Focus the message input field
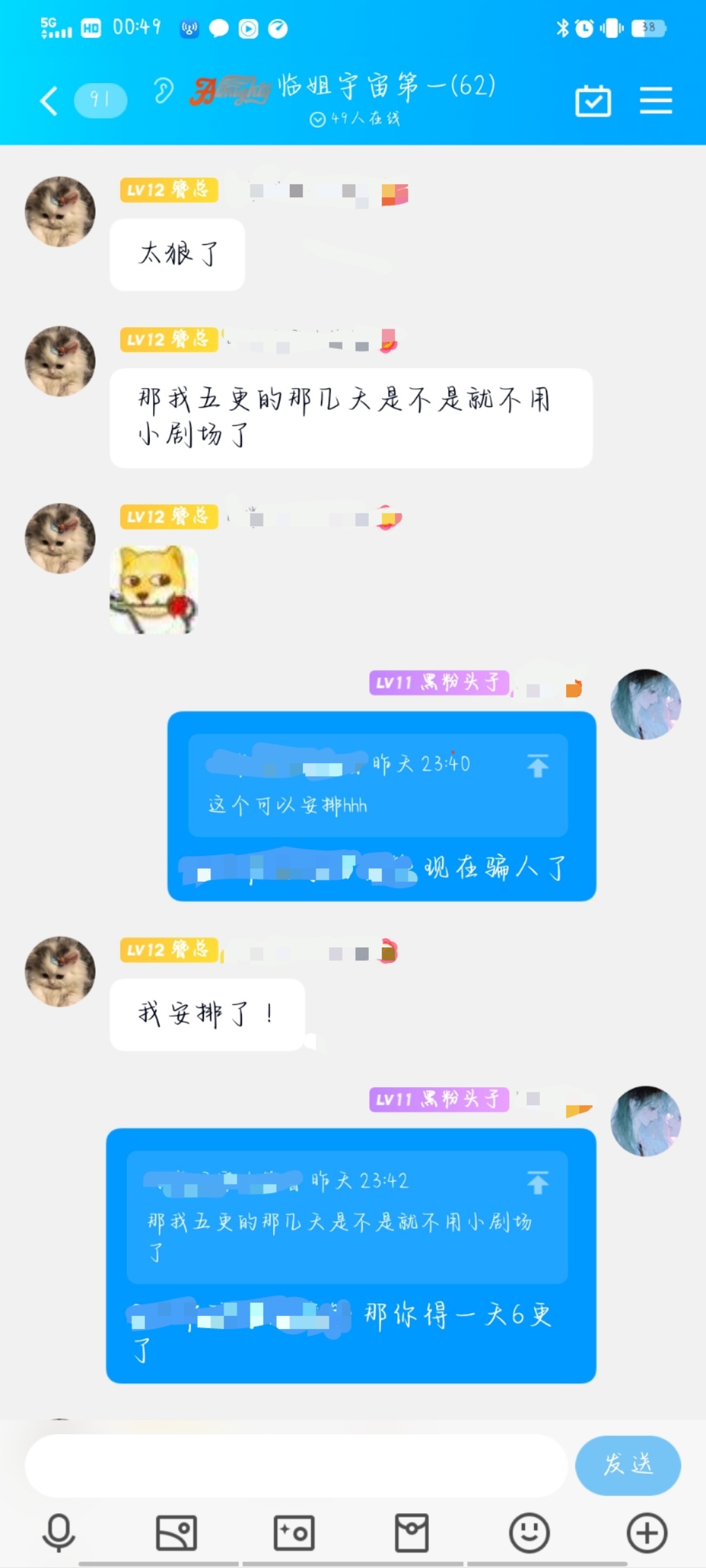 click(295, 1465)
